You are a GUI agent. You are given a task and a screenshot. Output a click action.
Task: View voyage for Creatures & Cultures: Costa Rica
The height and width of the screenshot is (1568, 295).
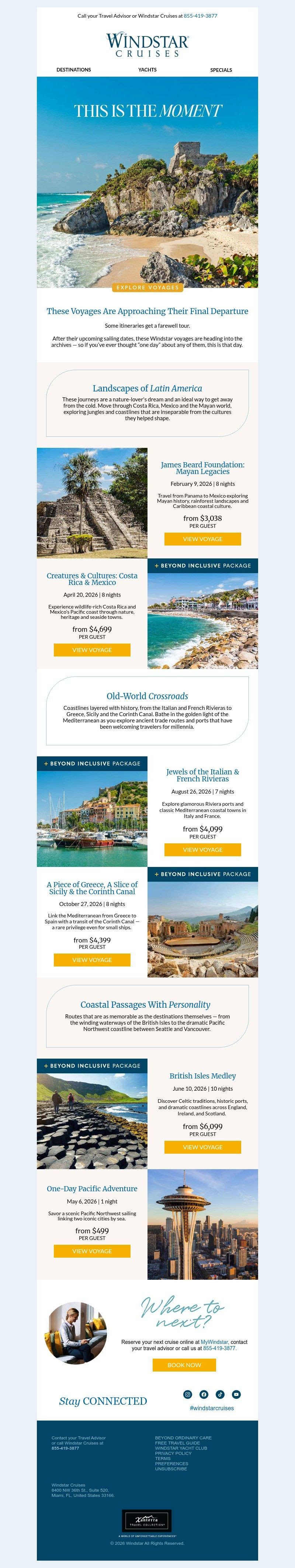tap(92, 650)
